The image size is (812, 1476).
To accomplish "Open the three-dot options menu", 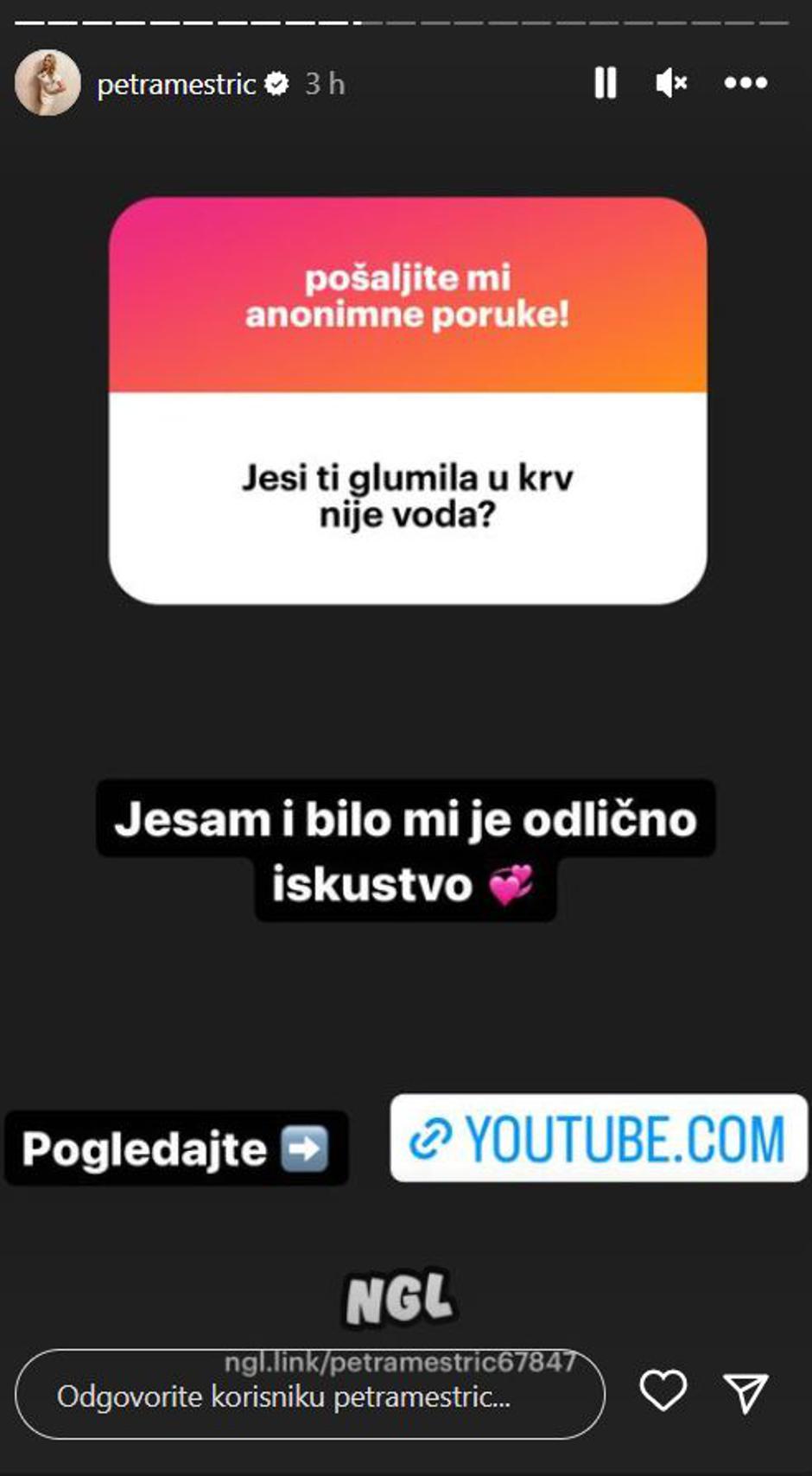I will click(745, 83).
